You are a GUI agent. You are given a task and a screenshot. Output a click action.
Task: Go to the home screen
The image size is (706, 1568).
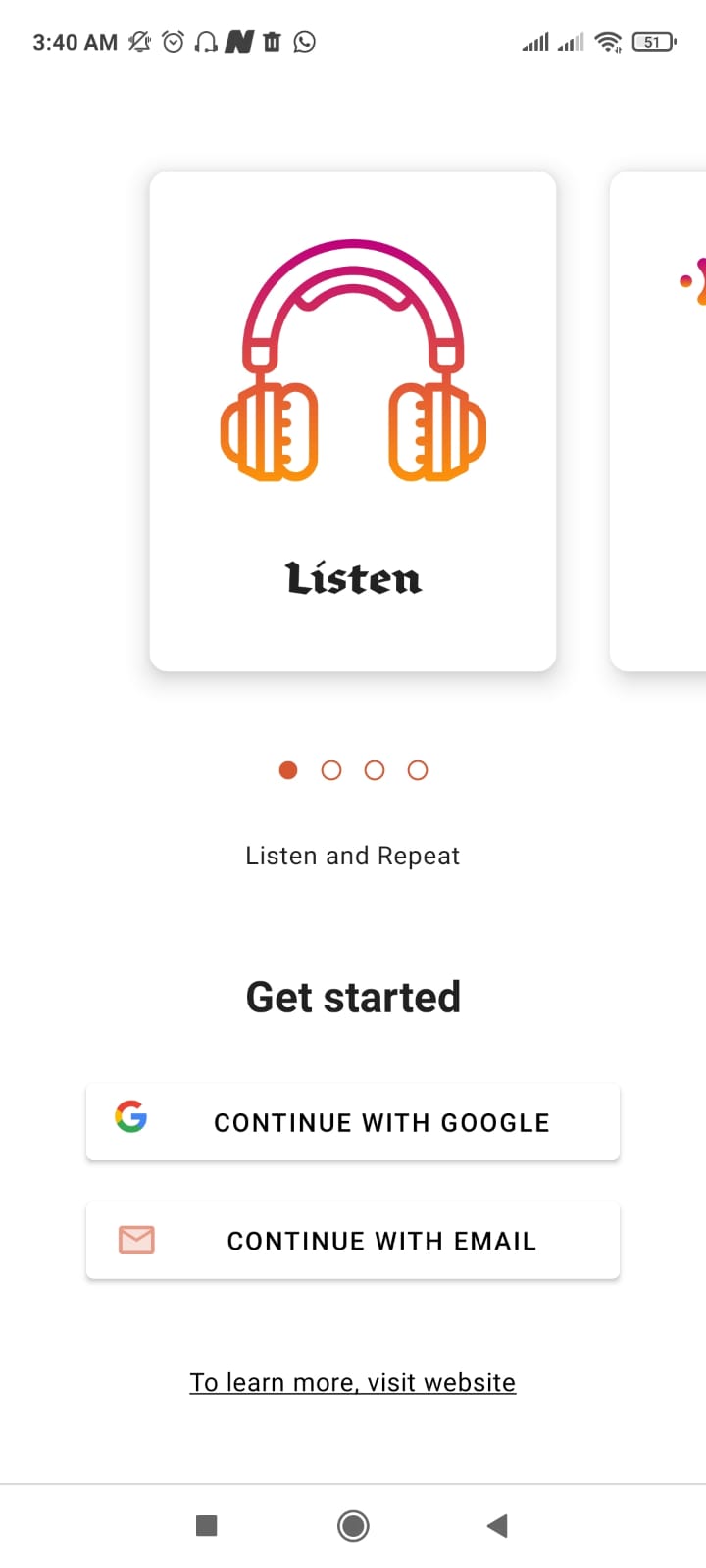tap(353, 1525)
